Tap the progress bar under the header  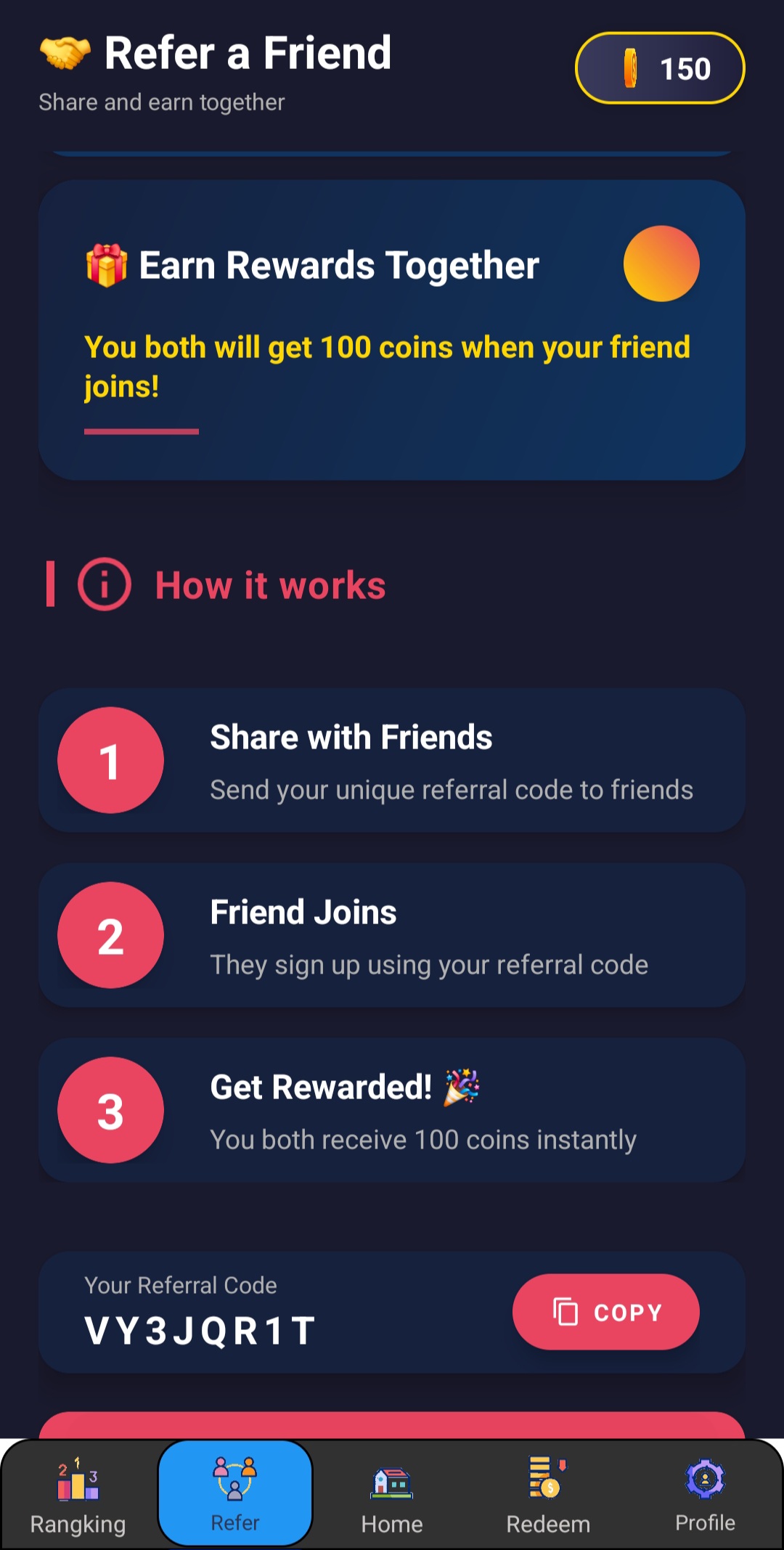pos(392,152)
